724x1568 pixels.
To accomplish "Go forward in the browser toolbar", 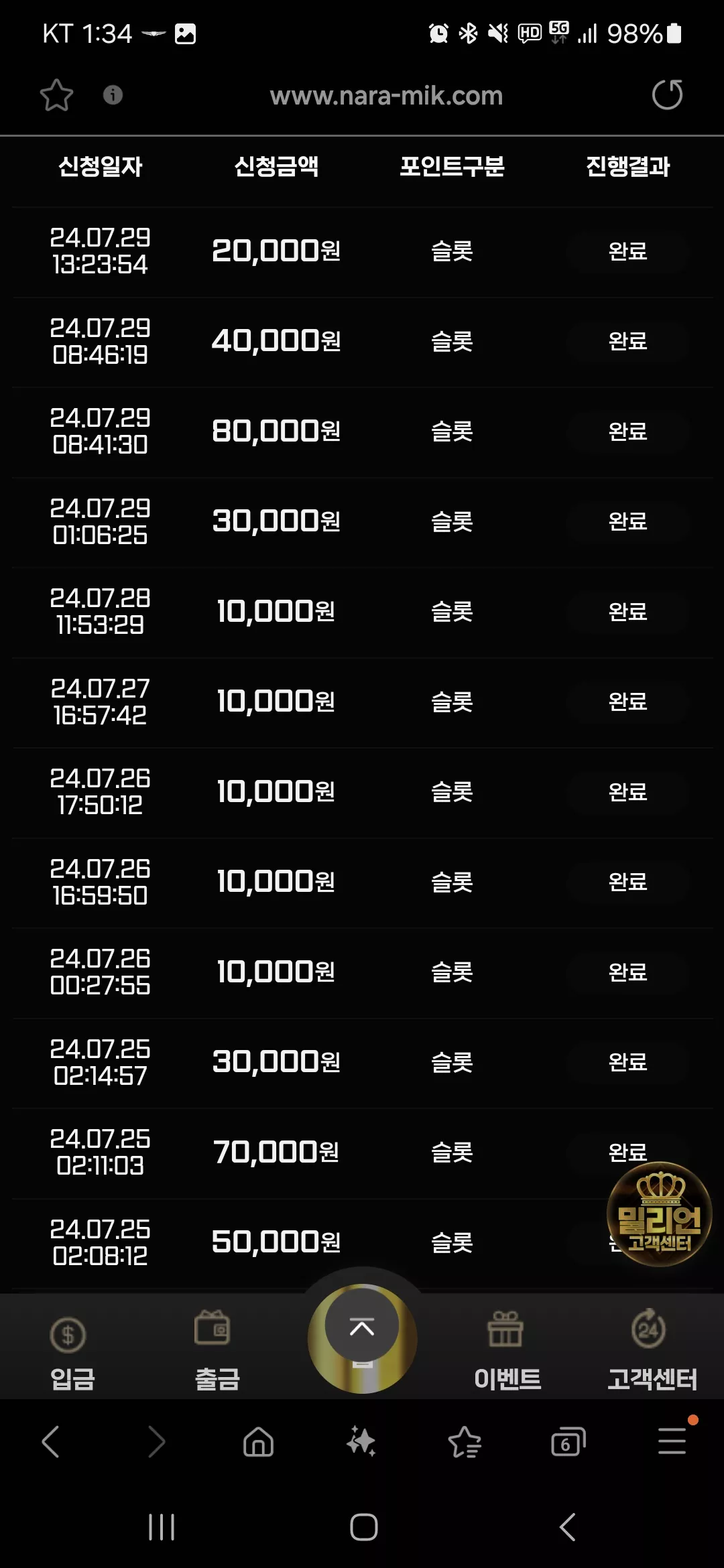I will pyautogui.click(x=156, y=1441).
